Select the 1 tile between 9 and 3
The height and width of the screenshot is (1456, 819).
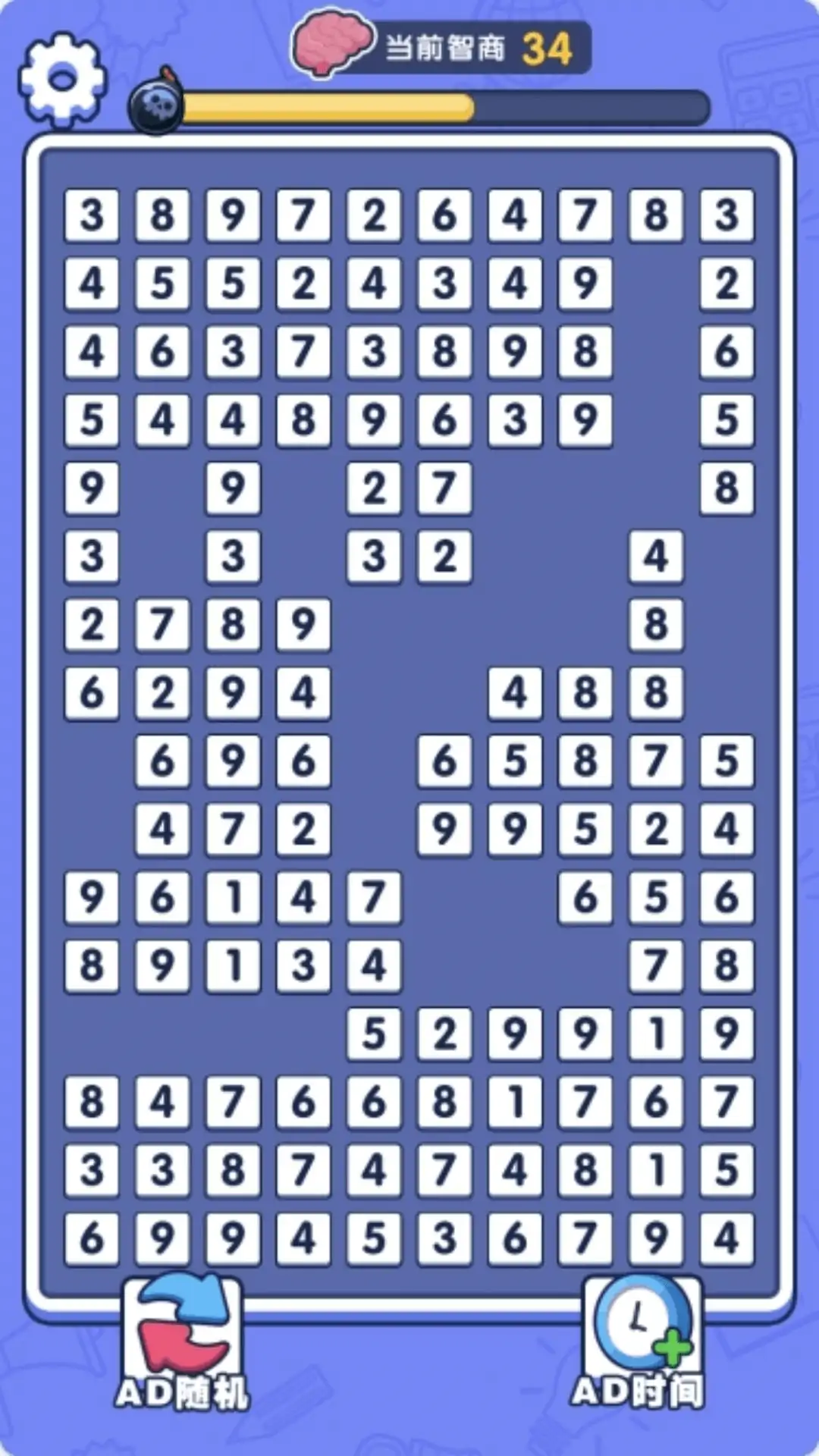point(233,966)
